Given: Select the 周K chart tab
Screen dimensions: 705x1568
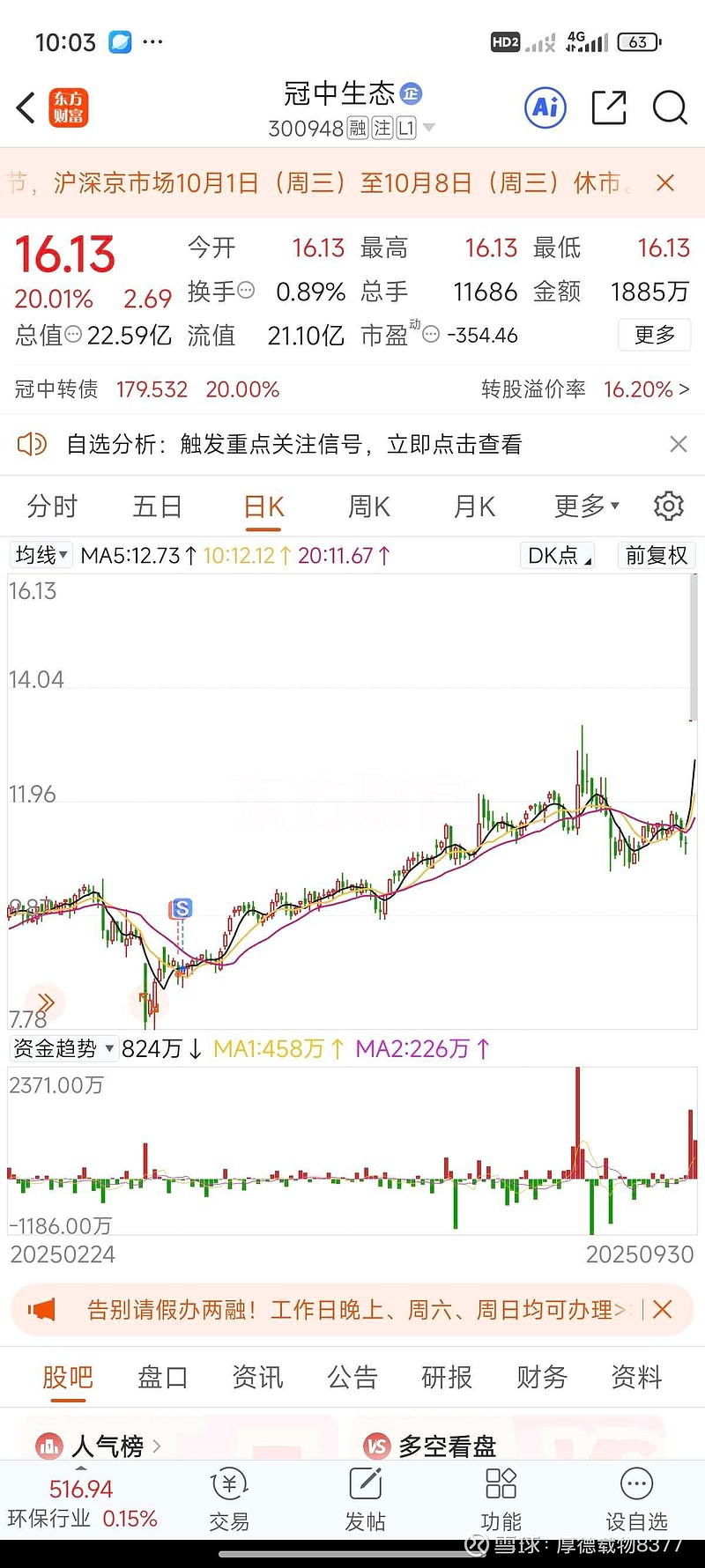Looking at the screenshot, I should (x=368, y=507).
